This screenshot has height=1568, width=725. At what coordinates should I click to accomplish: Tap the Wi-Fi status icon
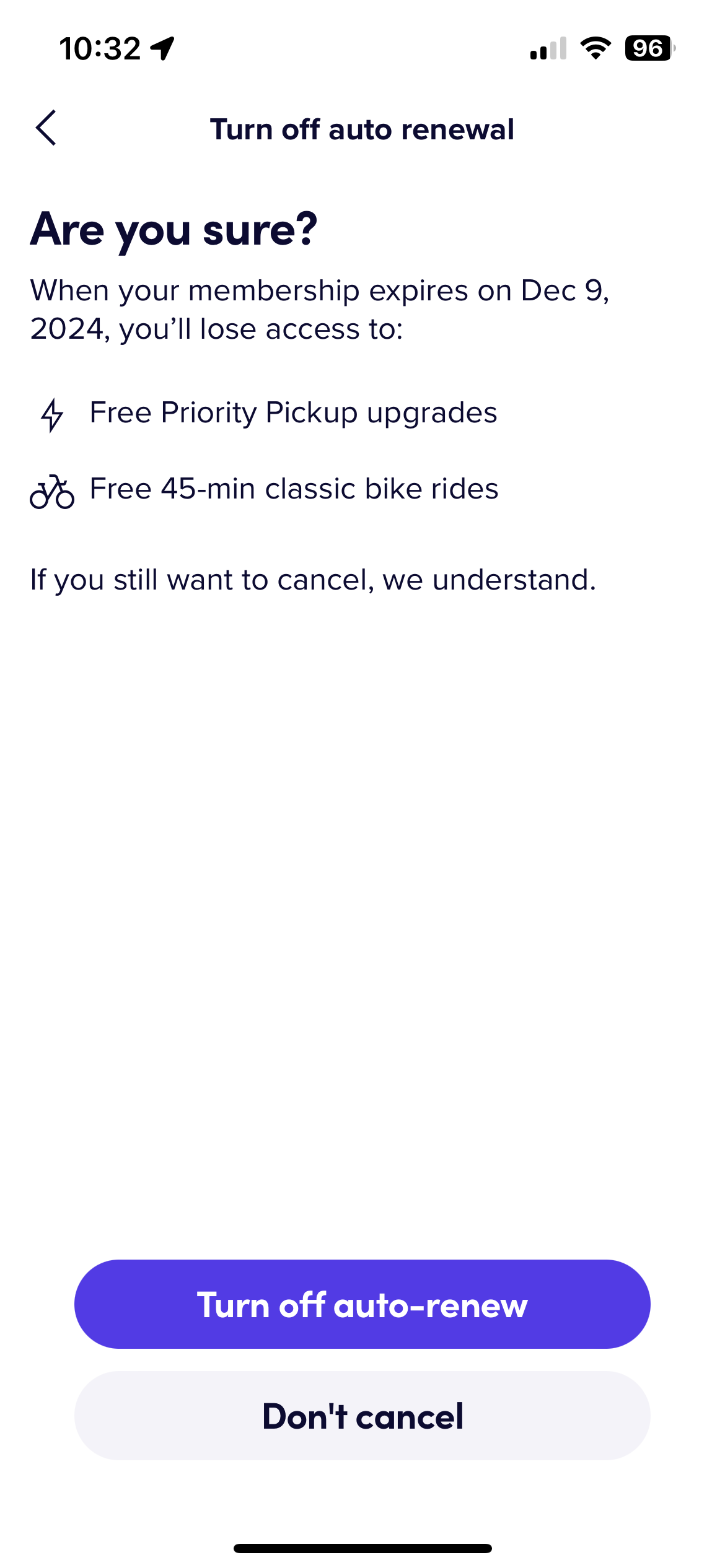pos(595,48)
